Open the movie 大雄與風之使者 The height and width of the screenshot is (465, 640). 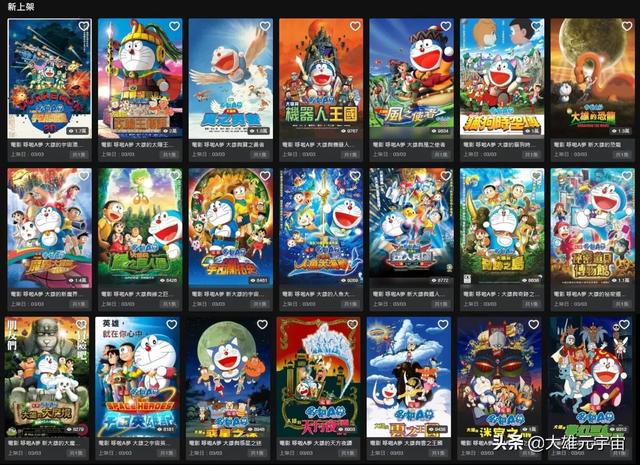(410, 80)
